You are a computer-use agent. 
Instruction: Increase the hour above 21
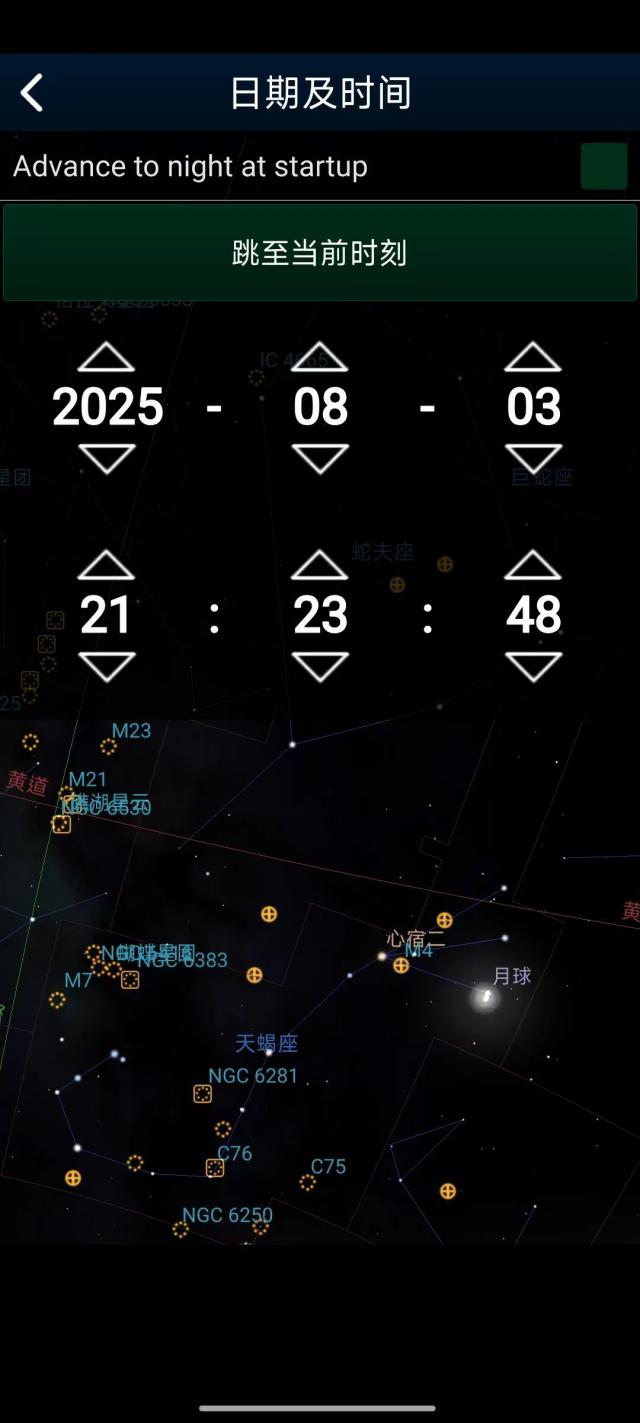point(106,565)
